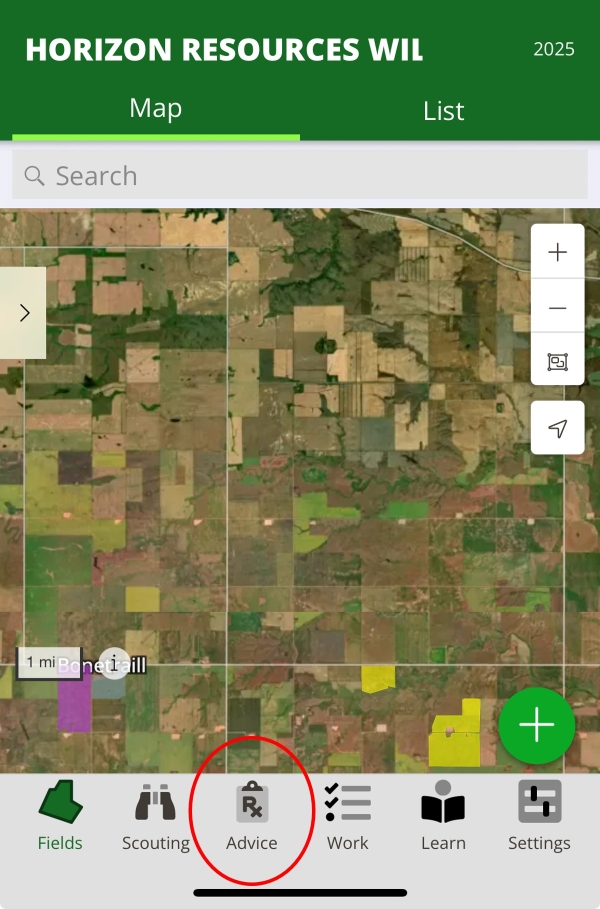Open the Learn tab
Image resolution: width=600 pixels, height=909 pixels.
[443, 816]
